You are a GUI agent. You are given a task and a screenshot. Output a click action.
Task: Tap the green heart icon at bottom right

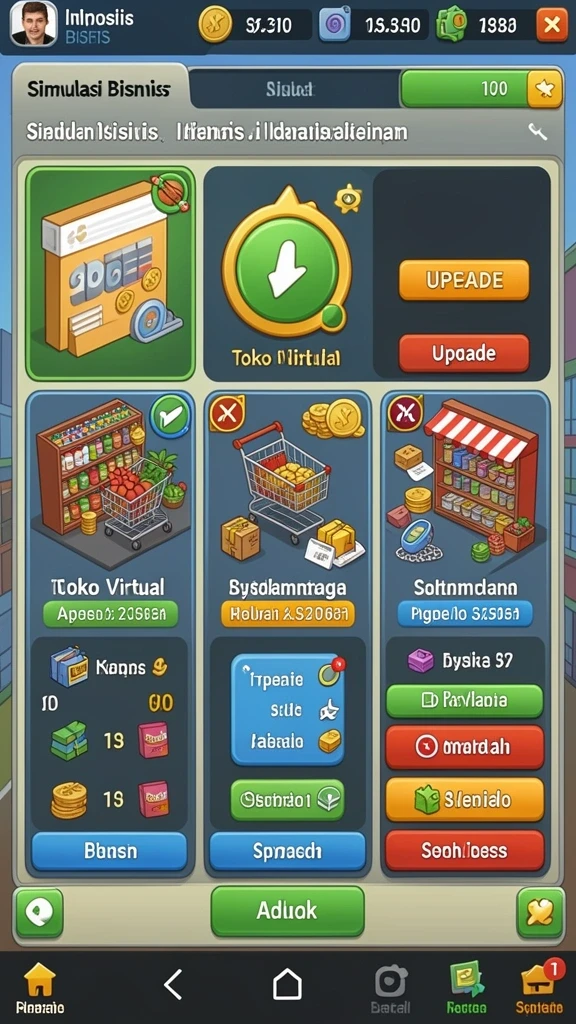pyautogui.click(x=540, y=912)
